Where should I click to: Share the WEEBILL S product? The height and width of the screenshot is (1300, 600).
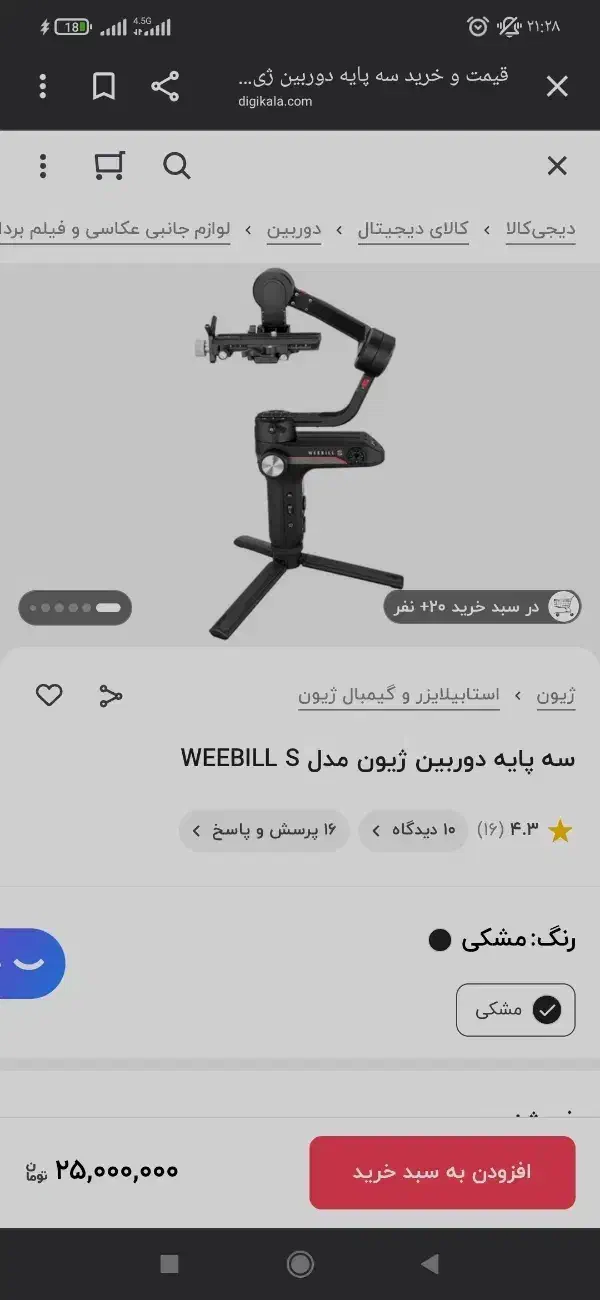[110, 696]
